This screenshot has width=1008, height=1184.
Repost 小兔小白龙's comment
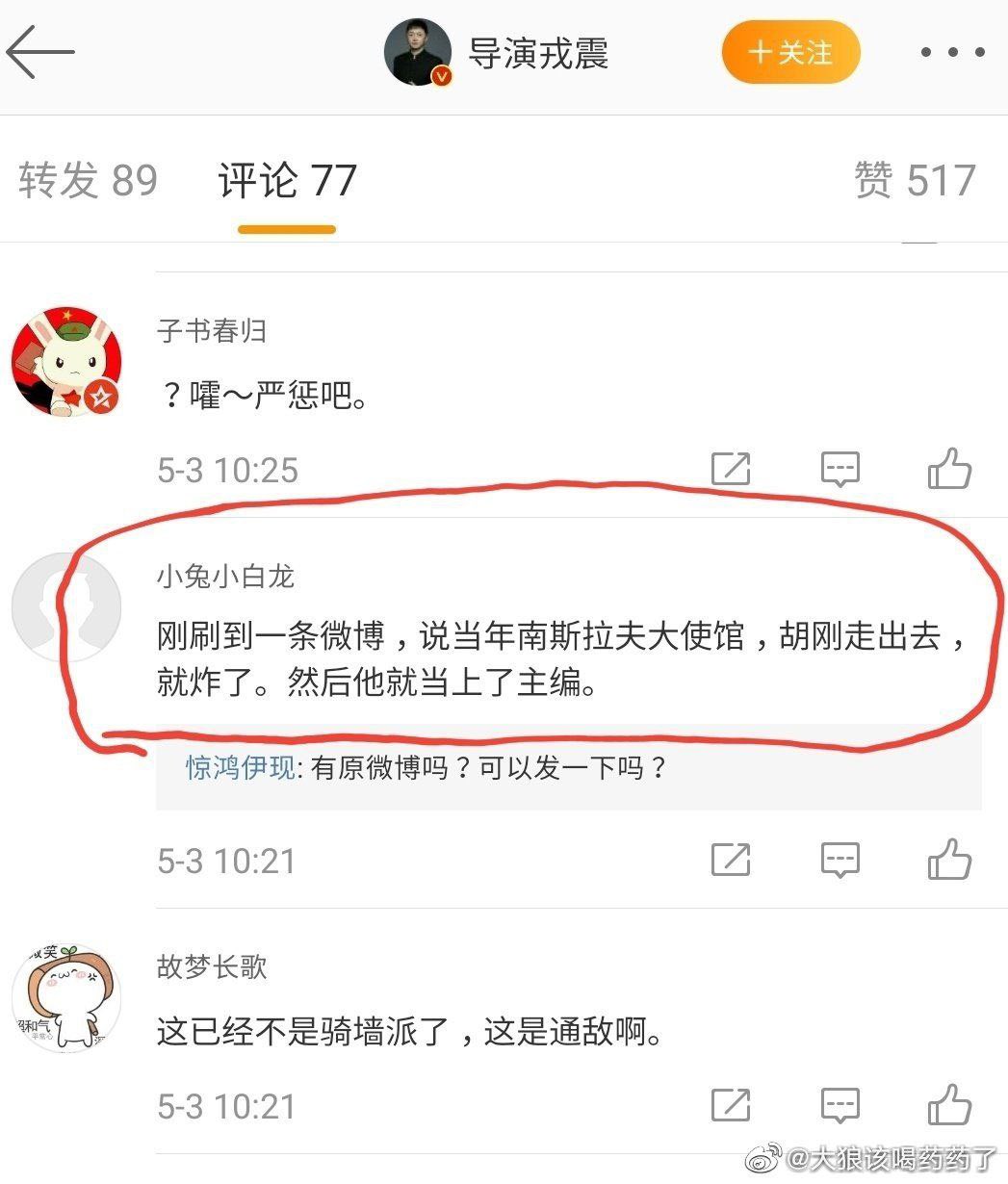730,860
